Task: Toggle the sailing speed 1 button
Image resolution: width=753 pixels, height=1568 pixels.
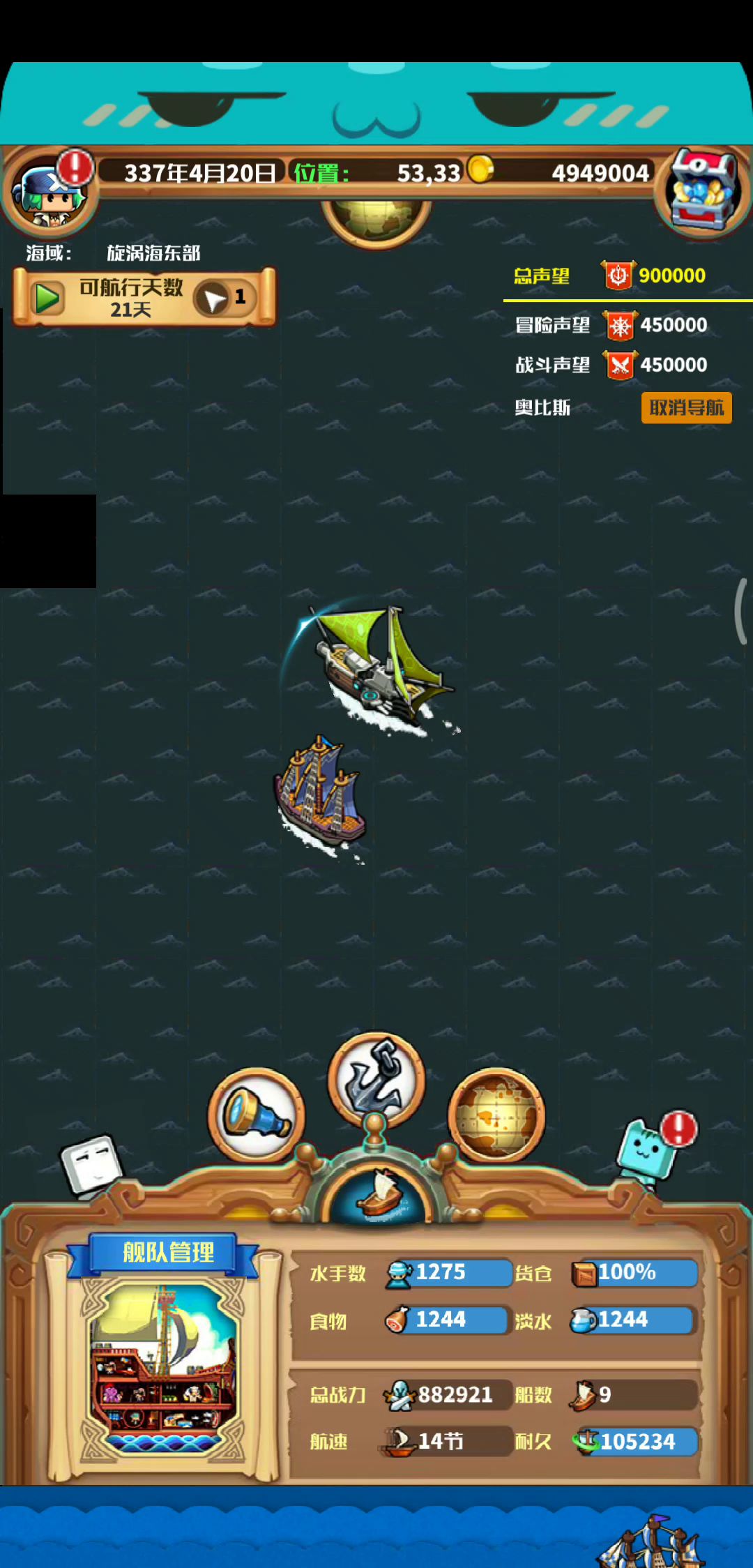Action: tap(225, 299)
